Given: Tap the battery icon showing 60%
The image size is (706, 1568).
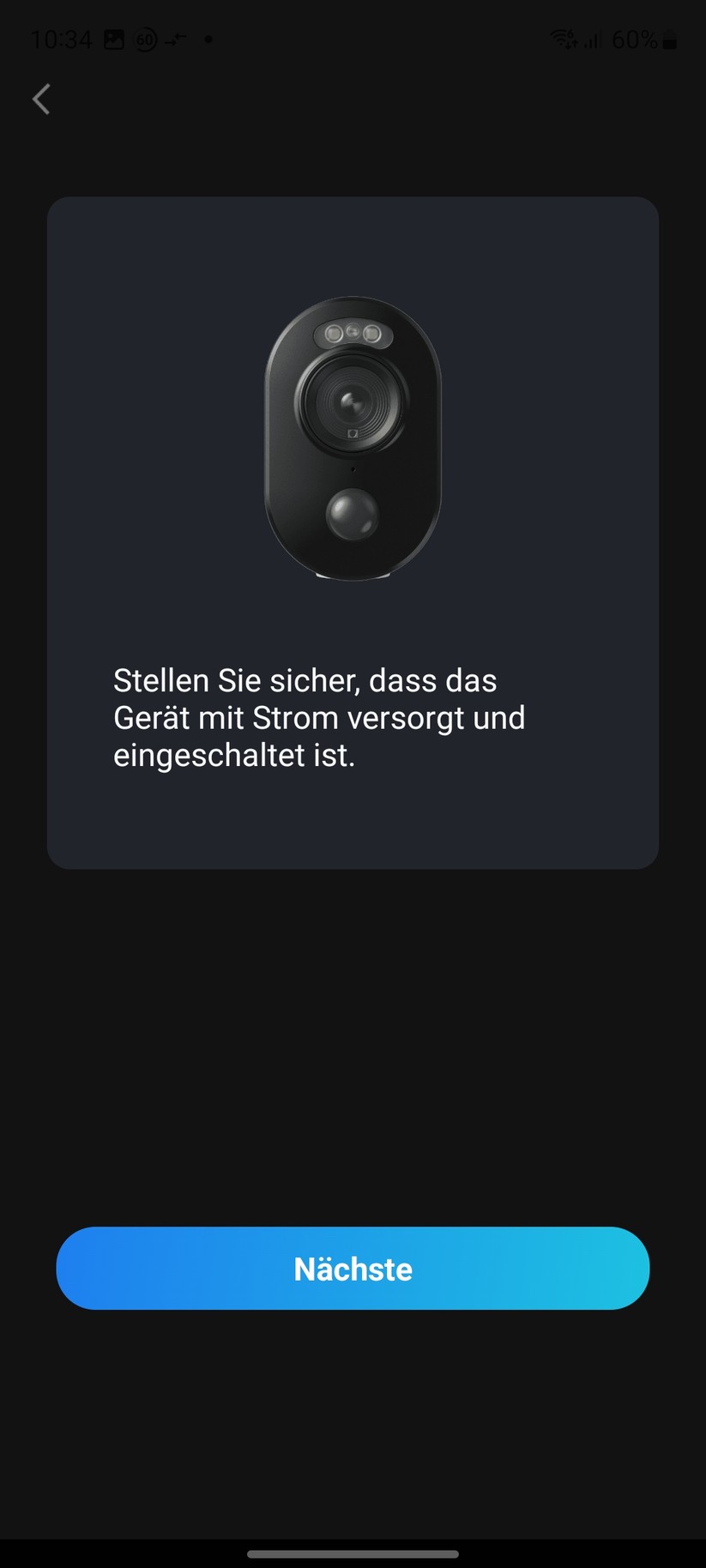Looking at the screenshot, I should pyautogui.click(x=669, y=39).
